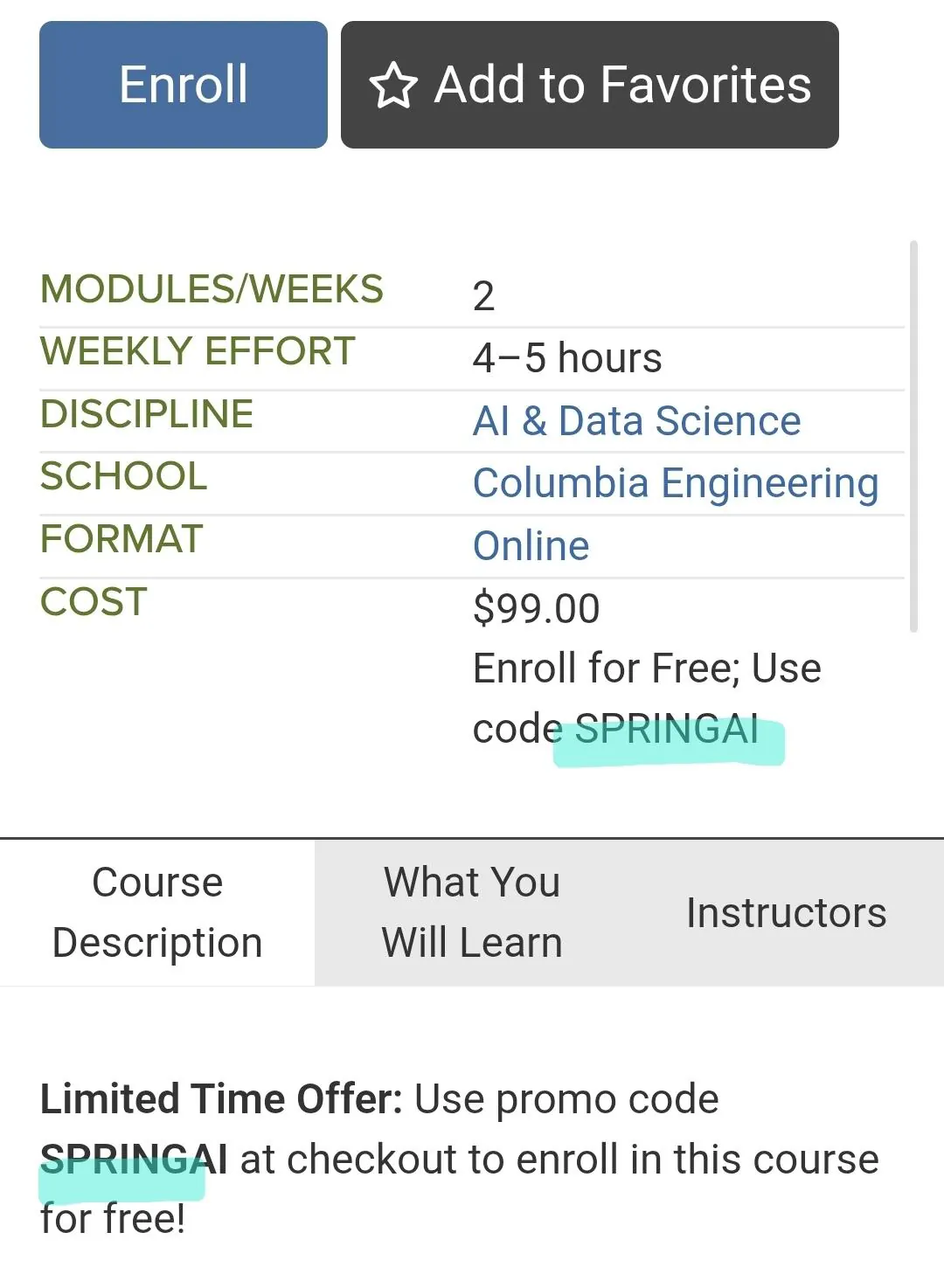Select the Course Description tab
This screenshot has width=944, height=1288.
point(157,912)
